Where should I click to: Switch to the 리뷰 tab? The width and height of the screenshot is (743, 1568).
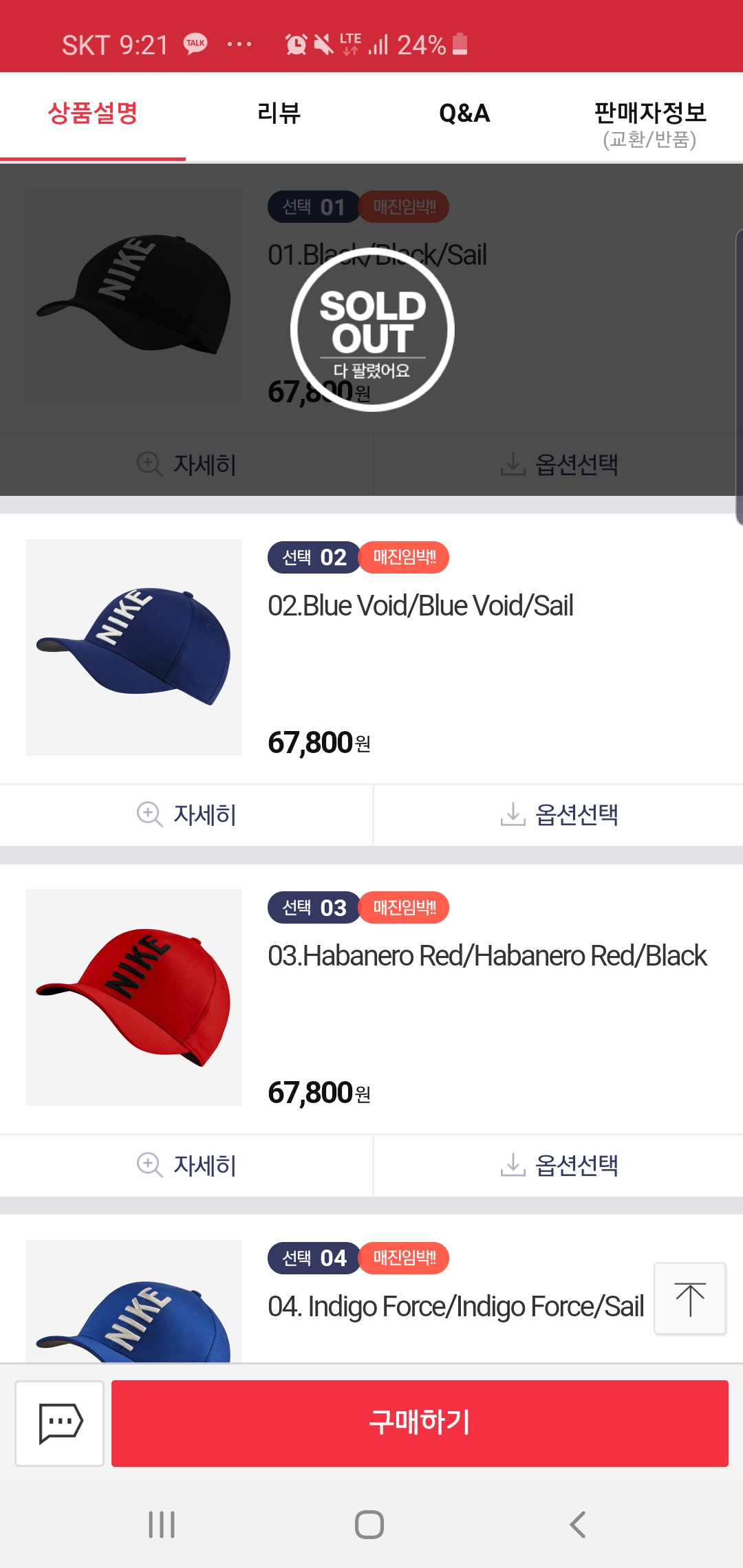click(279, 113)
